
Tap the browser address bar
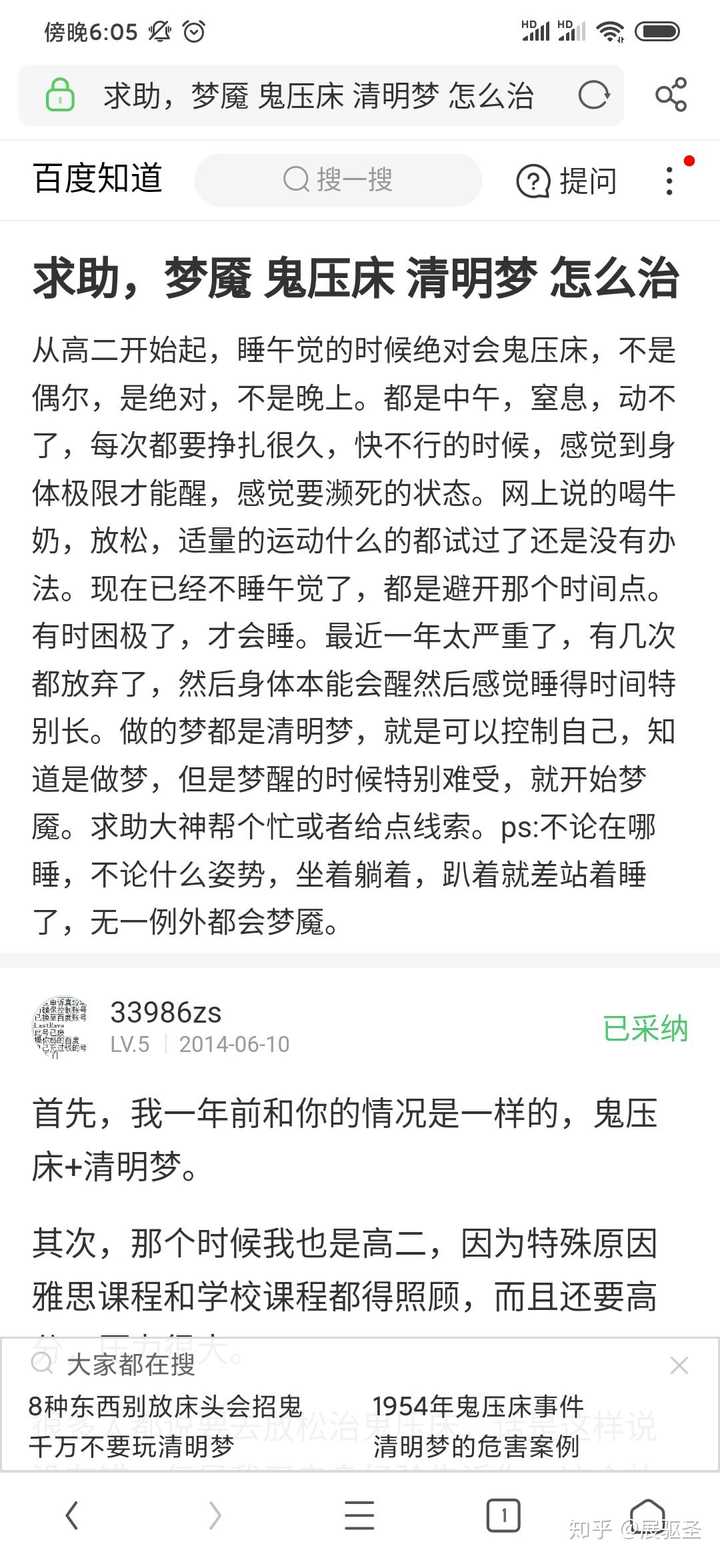coord(320,96)
